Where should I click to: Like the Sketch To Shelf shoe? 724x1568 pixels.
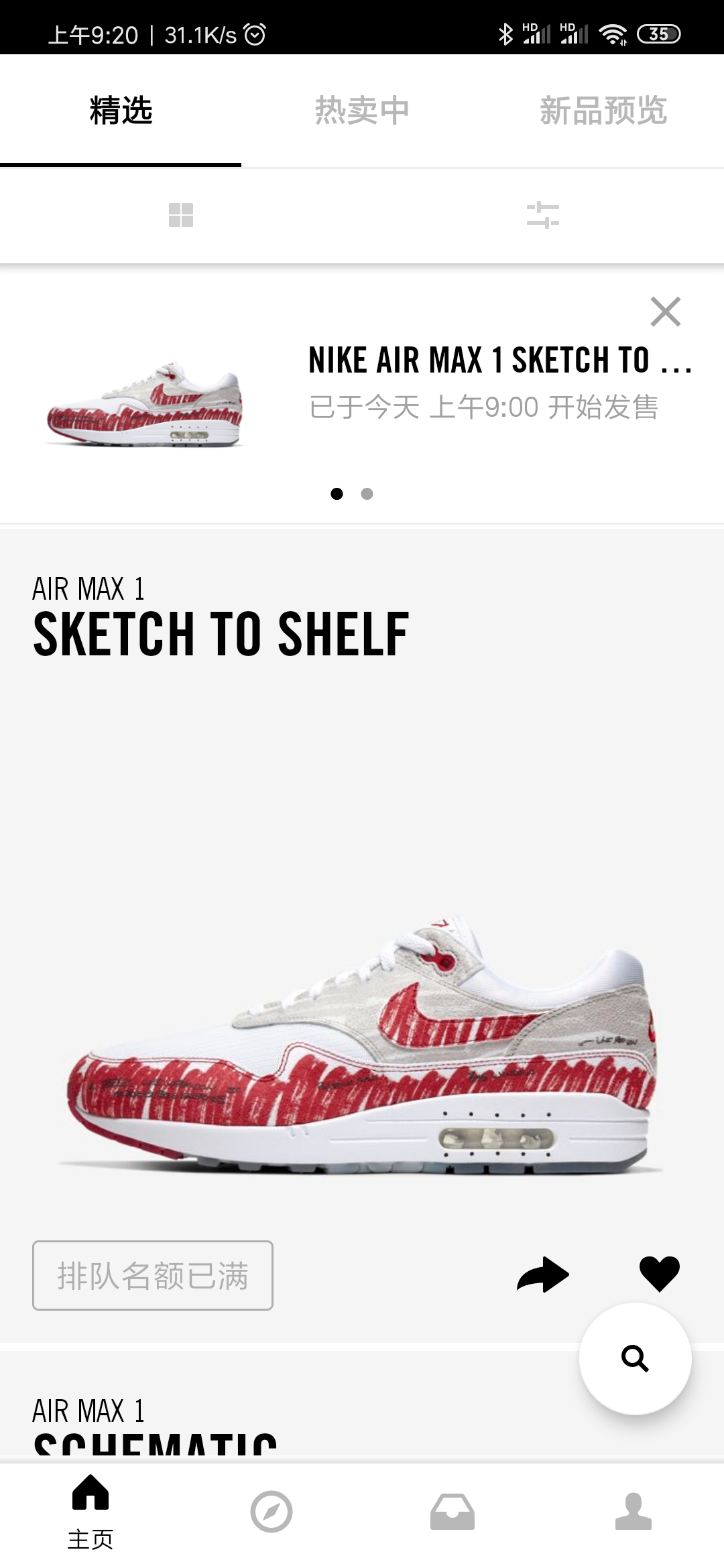coord(660,1274)
